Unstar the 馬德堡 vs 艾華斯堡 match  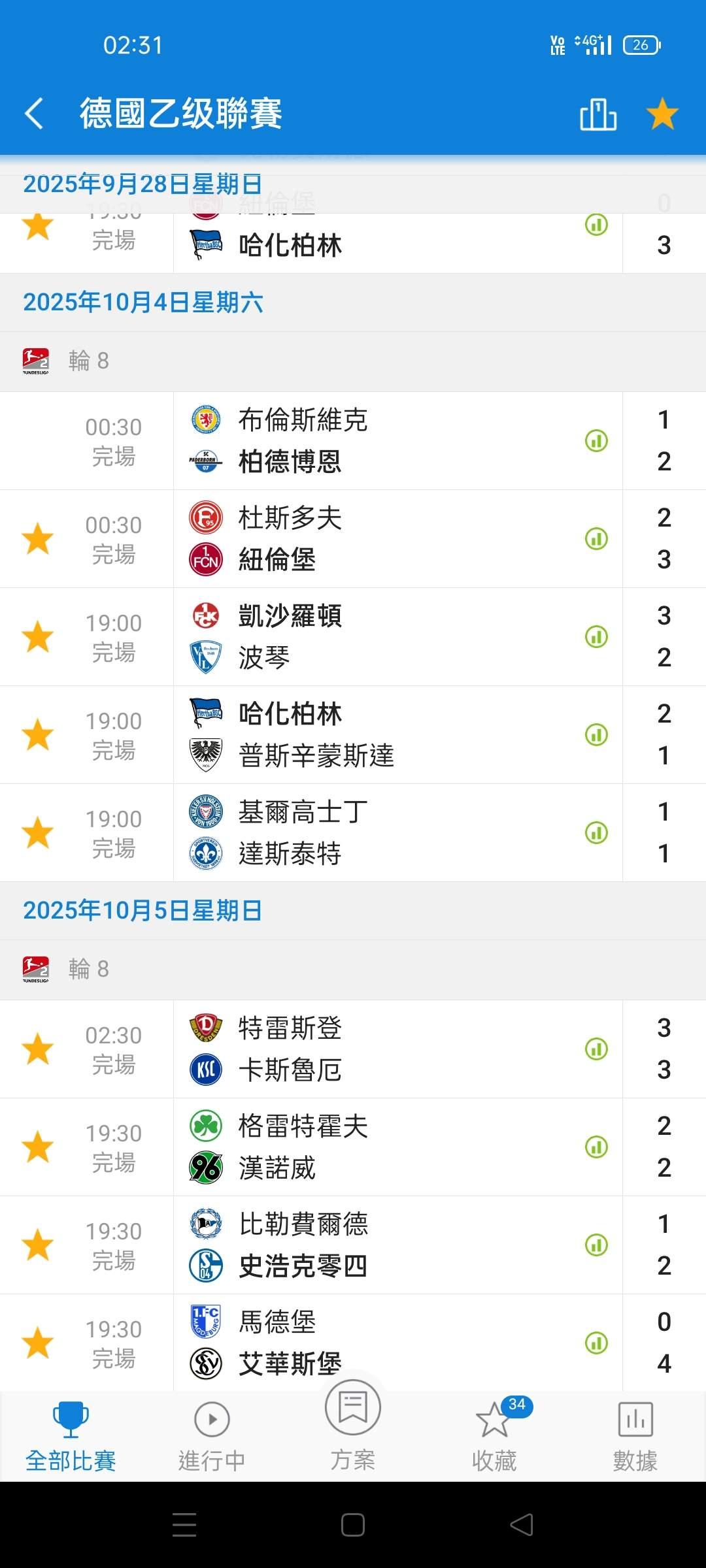click(x=38, y=1343)
